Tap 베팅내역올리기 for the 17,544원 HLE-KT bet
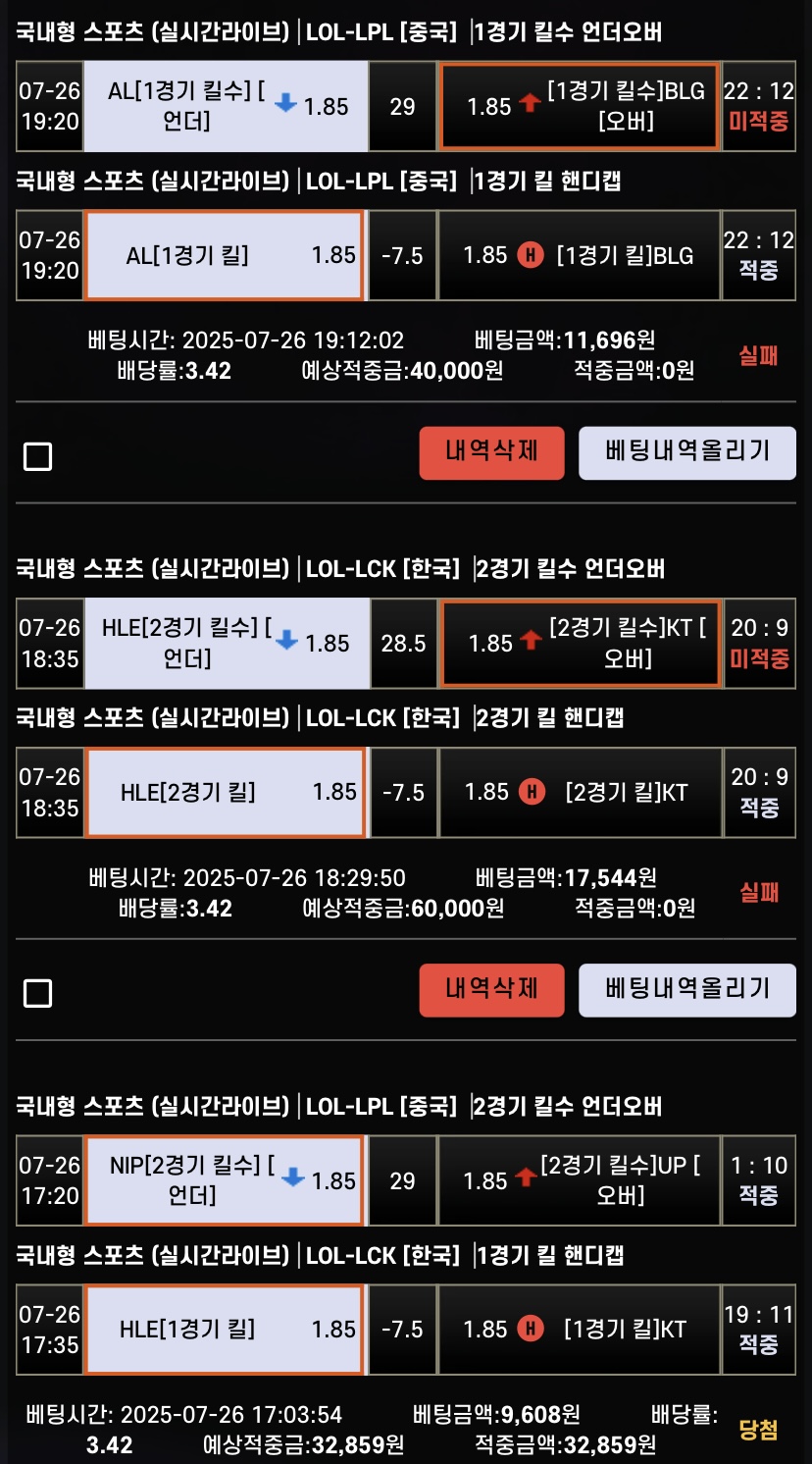Image resolution: width=812 pixels, height=1464 pixels. tap(686, 989)
